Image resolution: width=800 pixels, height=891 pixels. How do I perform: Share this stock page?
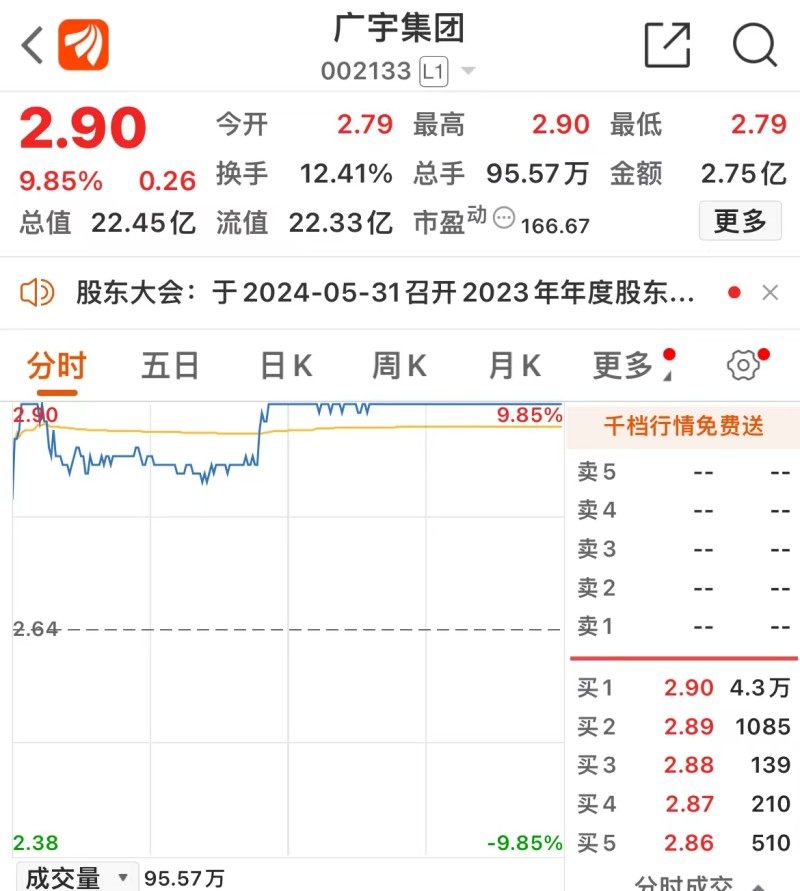[668, 45]
